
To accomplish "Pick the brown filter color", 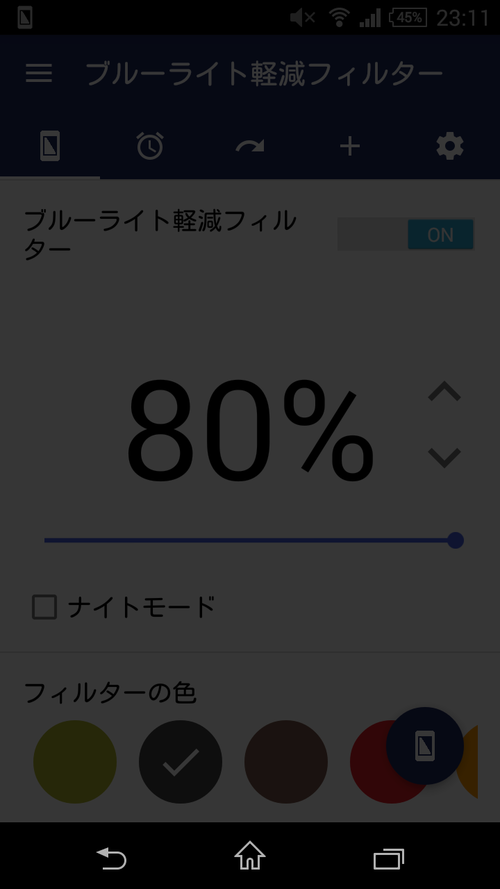I will click(286, 761).
